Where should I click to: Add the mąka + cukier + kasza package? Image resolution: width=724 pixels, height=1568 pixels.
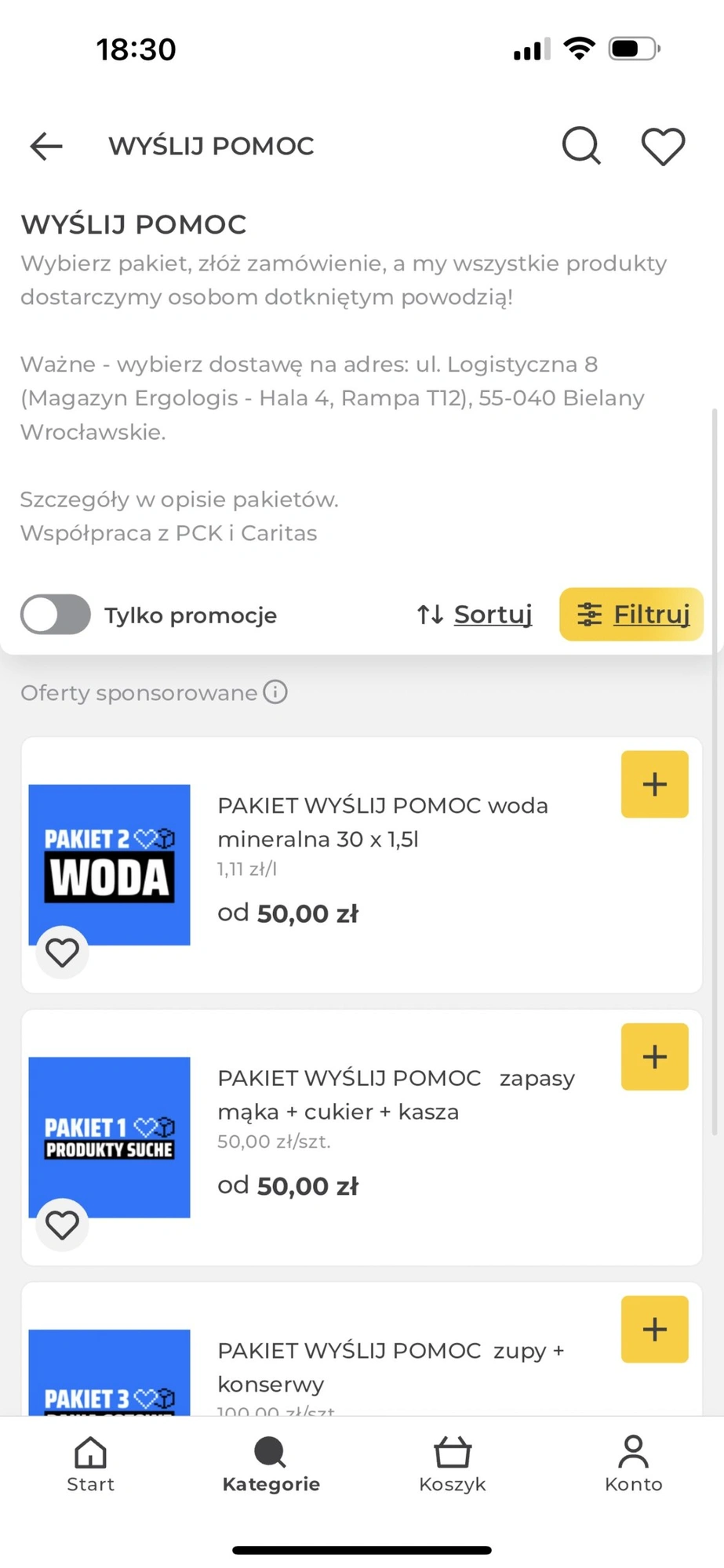(x=655, y=1056)
